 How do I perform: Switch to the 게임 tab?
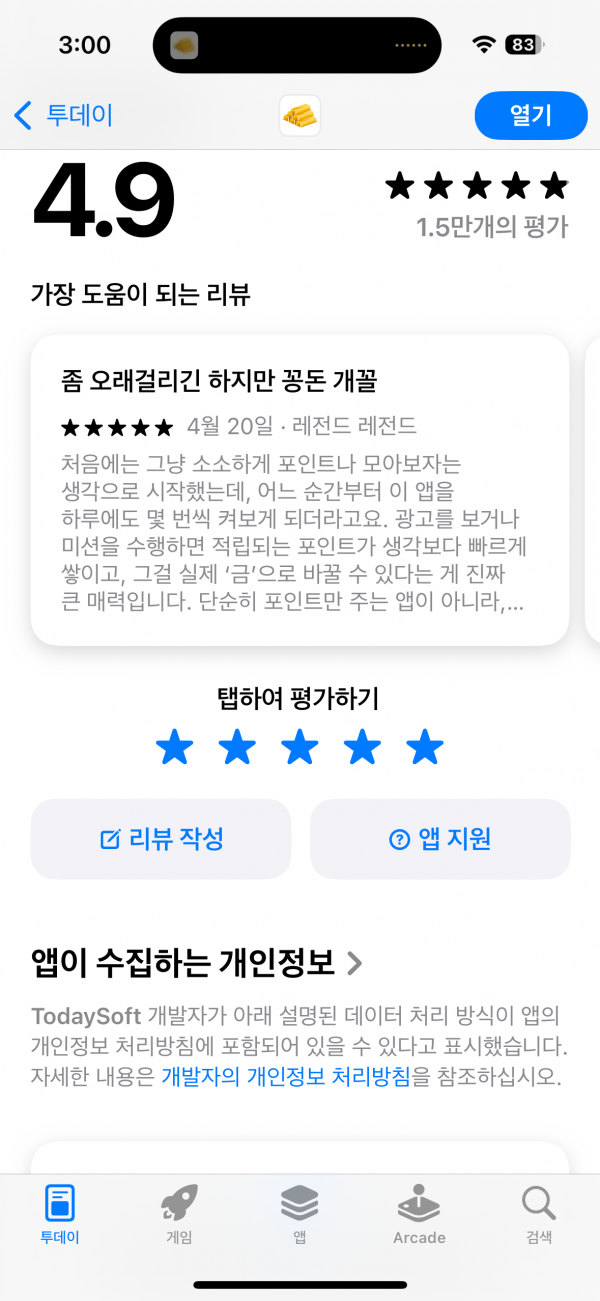(179, 1215)
